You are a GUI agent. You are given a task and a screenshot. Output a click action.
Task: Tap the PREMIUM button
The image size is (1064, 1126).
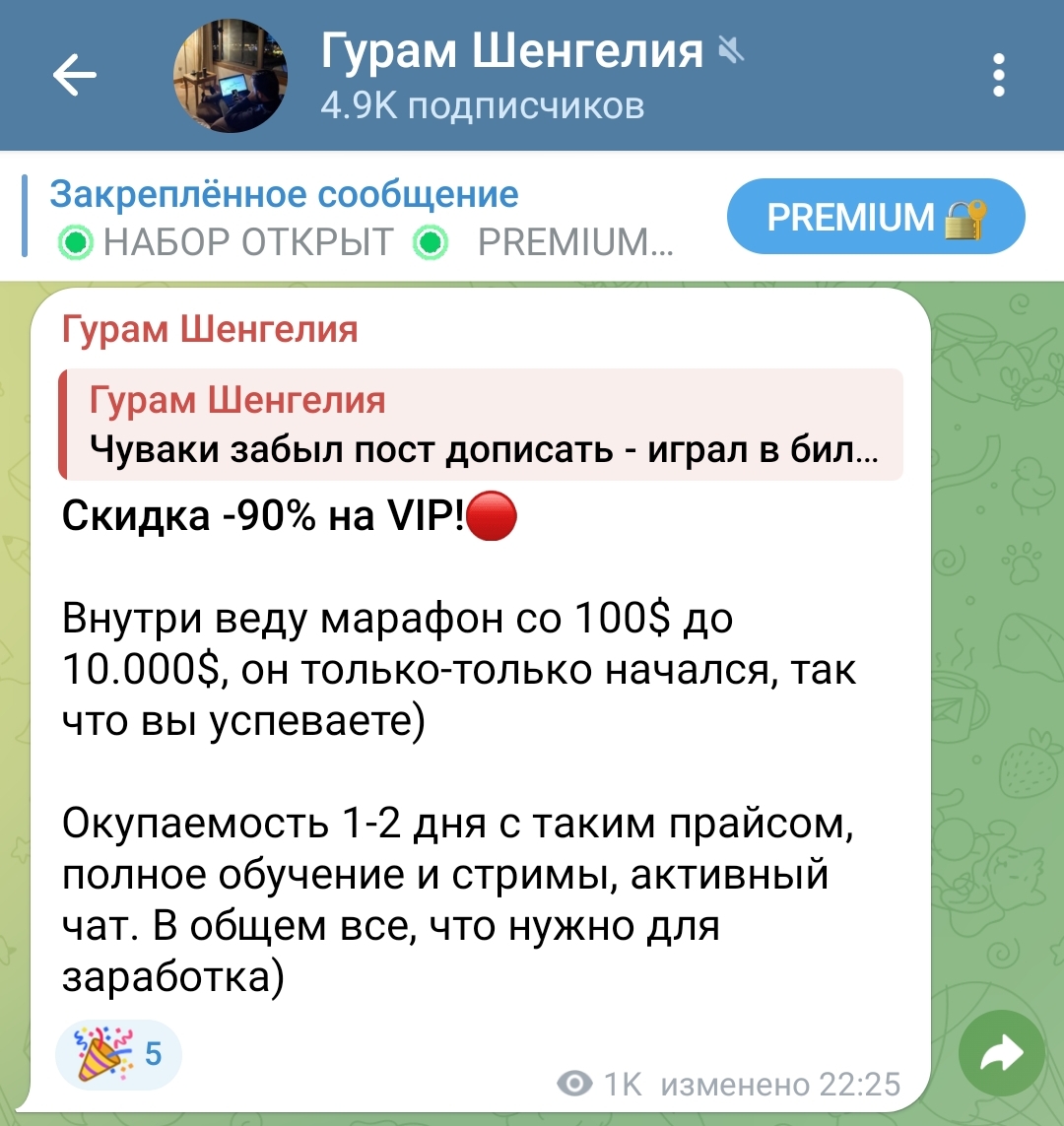coord(875,217)
